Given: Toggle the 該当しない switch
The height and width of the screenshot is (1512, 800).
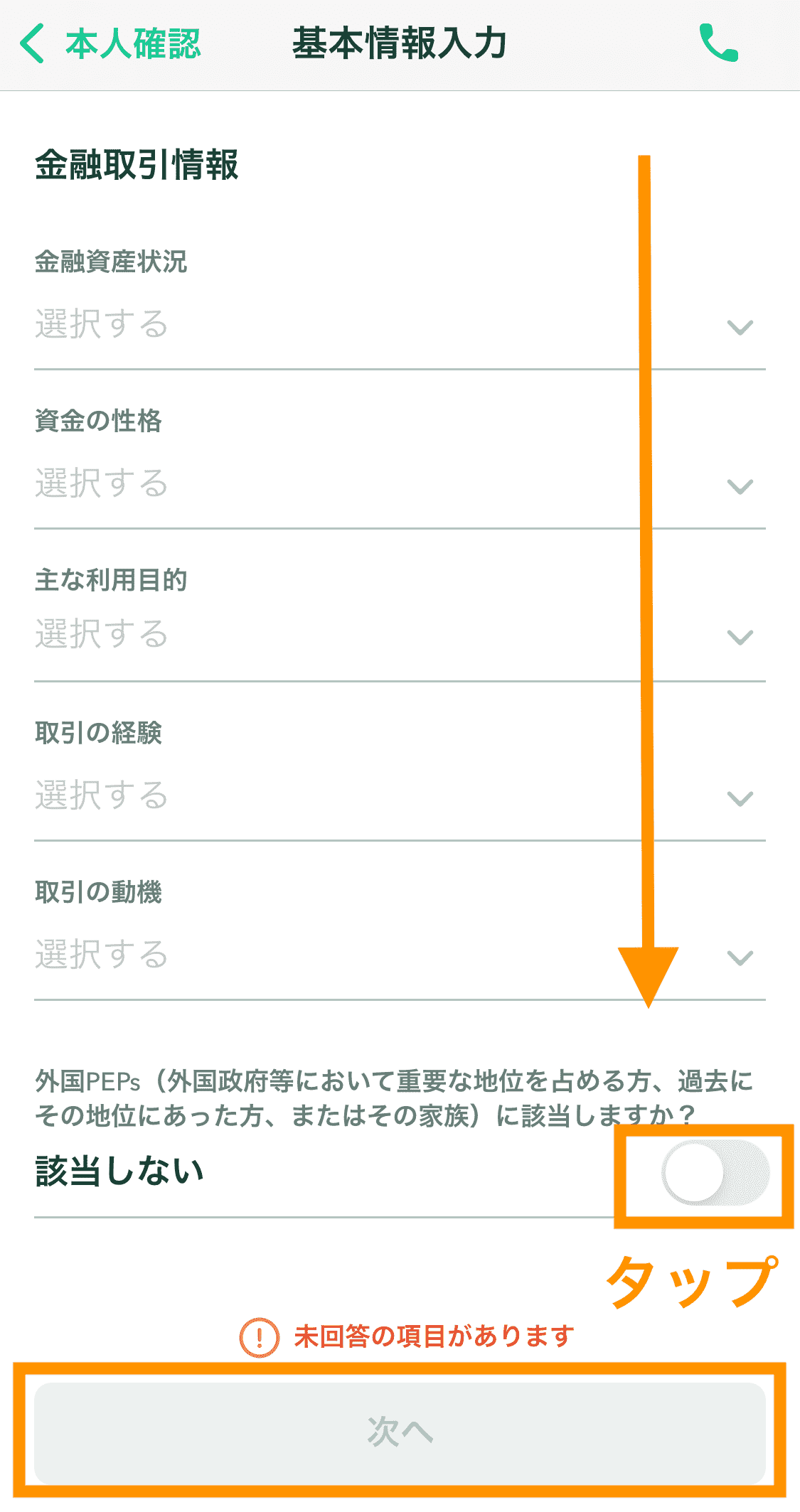Looking at the screenshot, I should (x=715, y=1173).
